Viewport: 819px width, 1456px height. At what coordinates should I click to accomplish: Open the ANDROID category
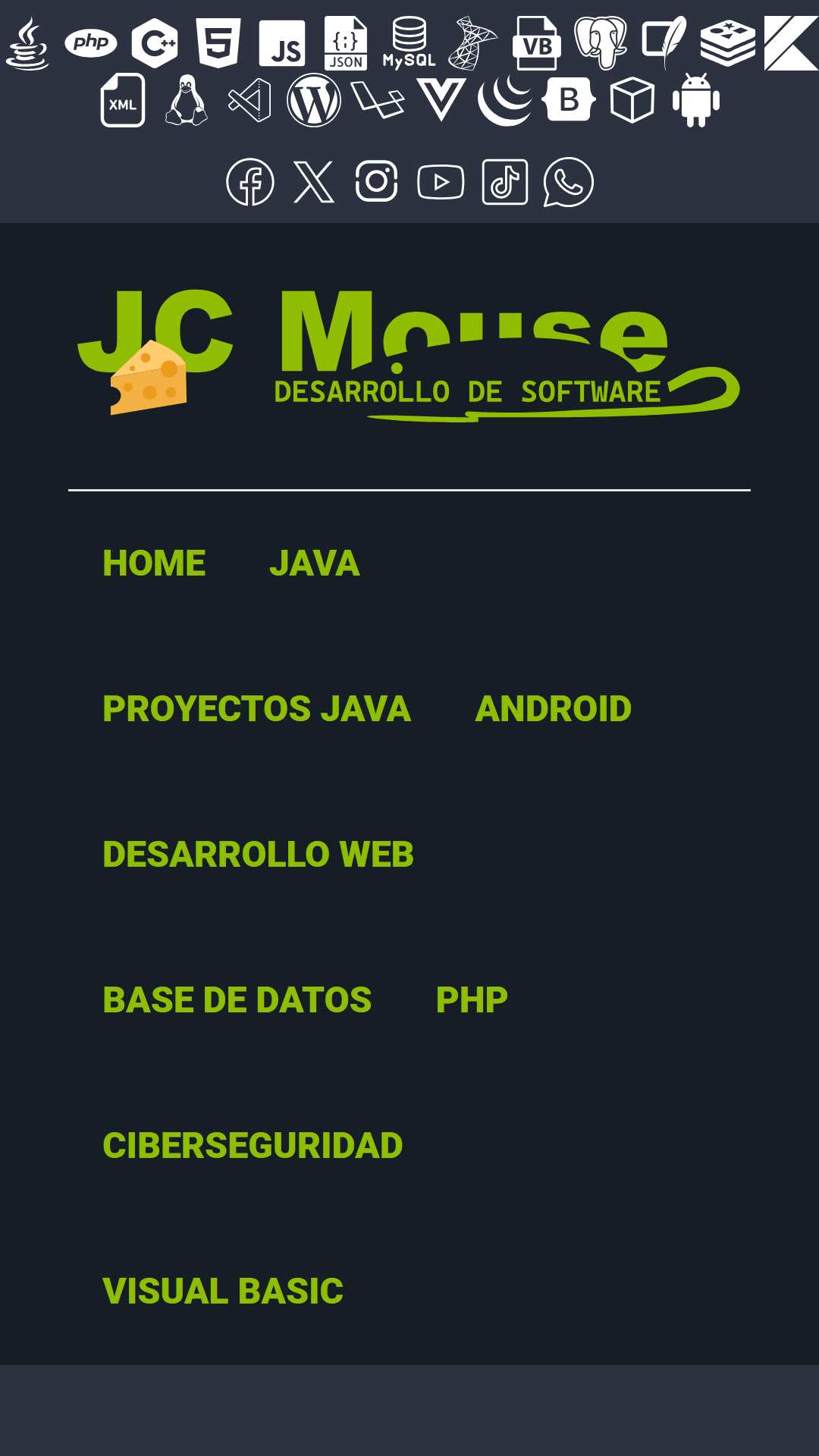click(554, 709)
